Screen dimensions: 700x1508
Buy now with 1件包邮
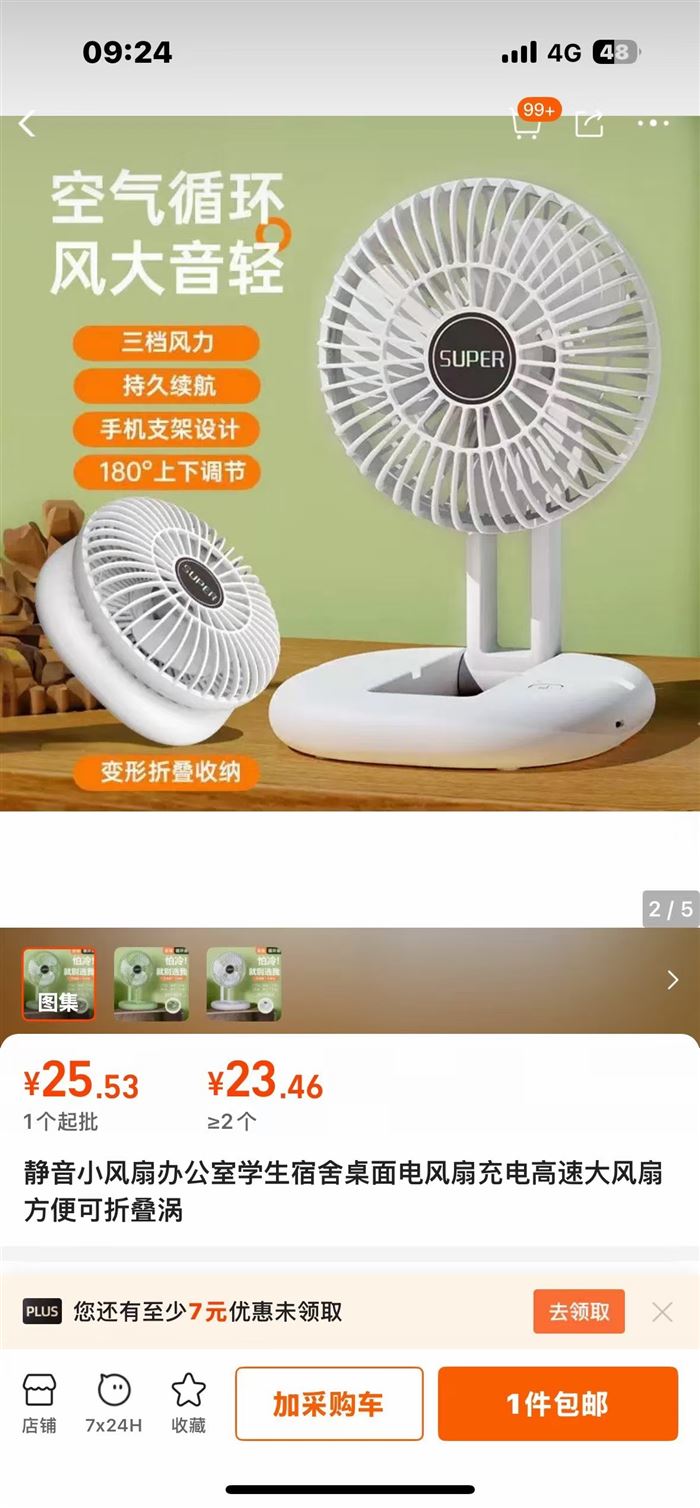point(557,1404)
